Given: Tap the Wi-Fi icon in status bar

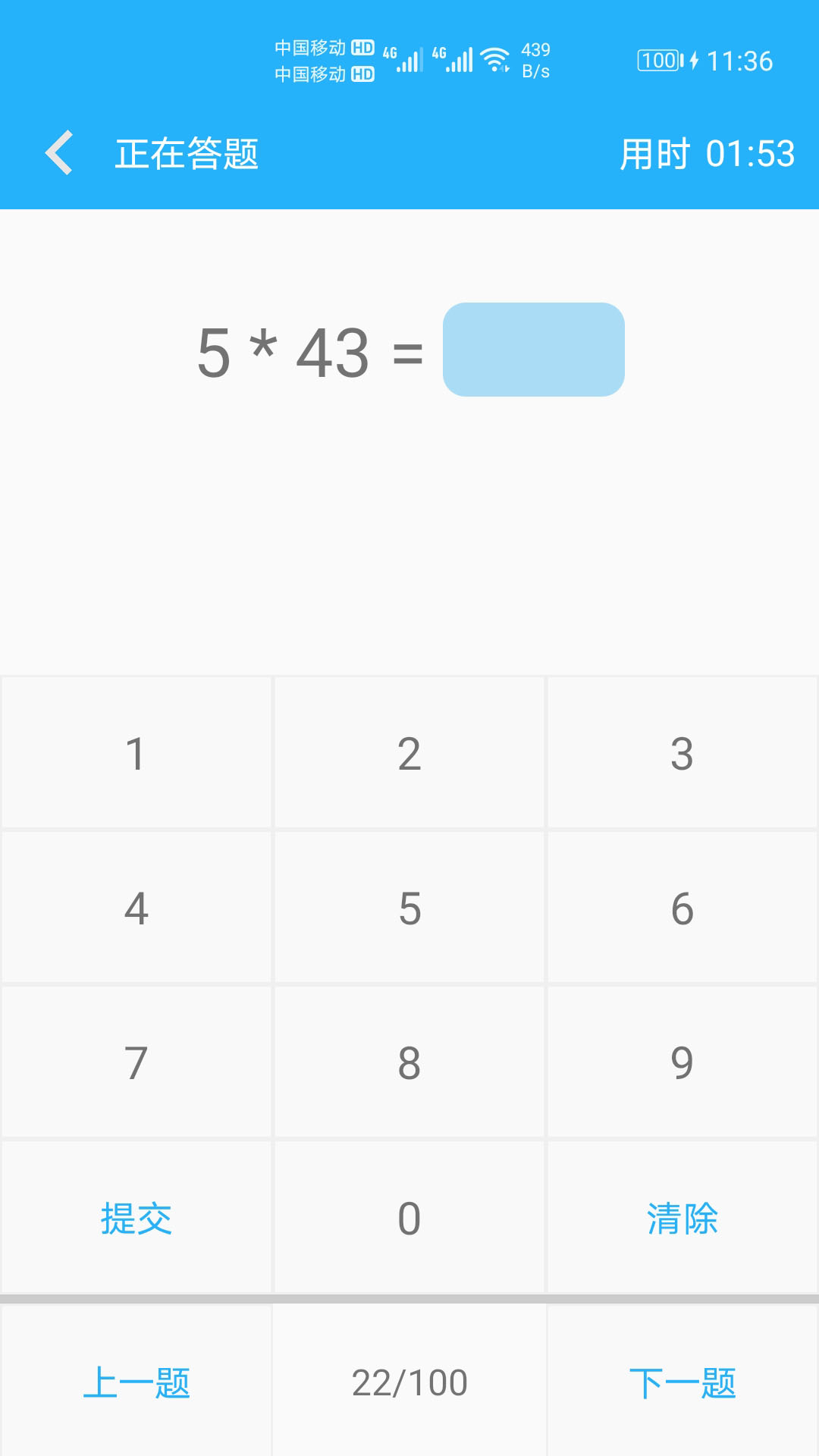Looking at the screenshot, I should pyautogui.click(x=494, y=59).
